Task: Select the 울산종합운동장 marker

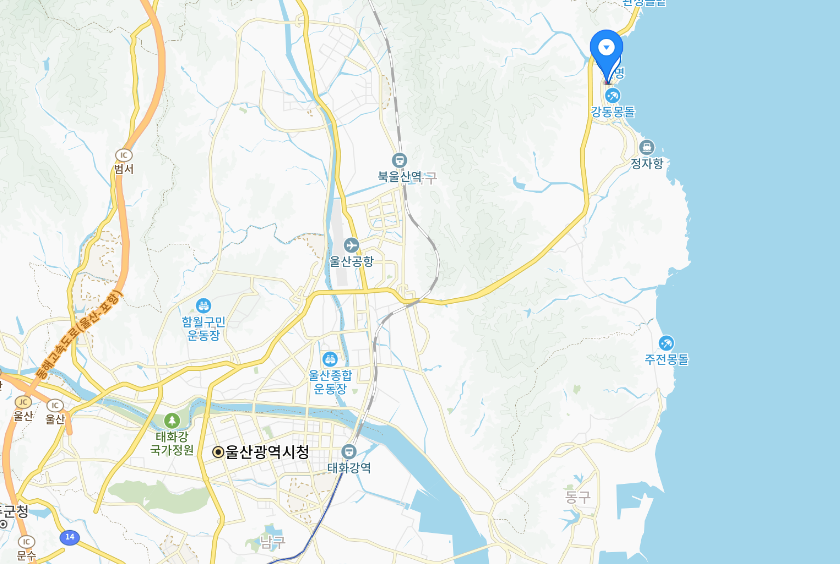Action: pos(329,359)
